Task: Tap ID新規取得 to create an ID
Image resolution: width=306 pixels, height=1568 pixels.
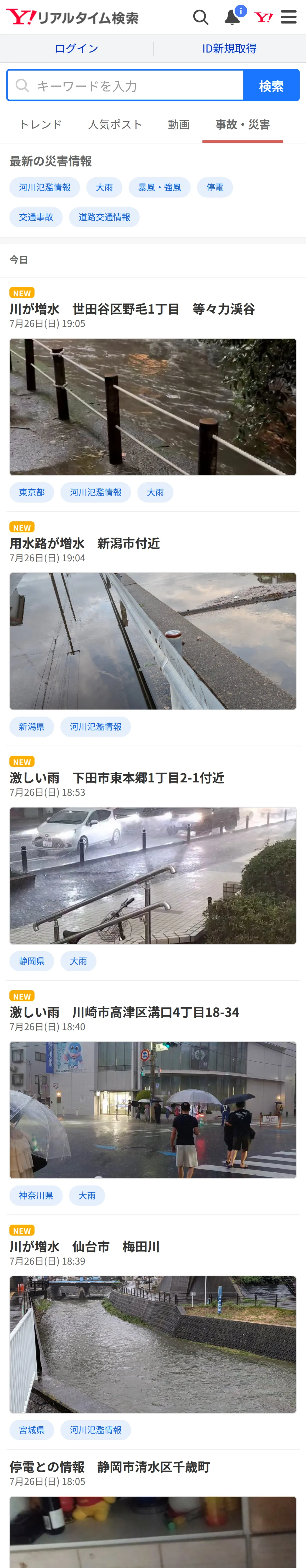Action: [x=229, y=49]
